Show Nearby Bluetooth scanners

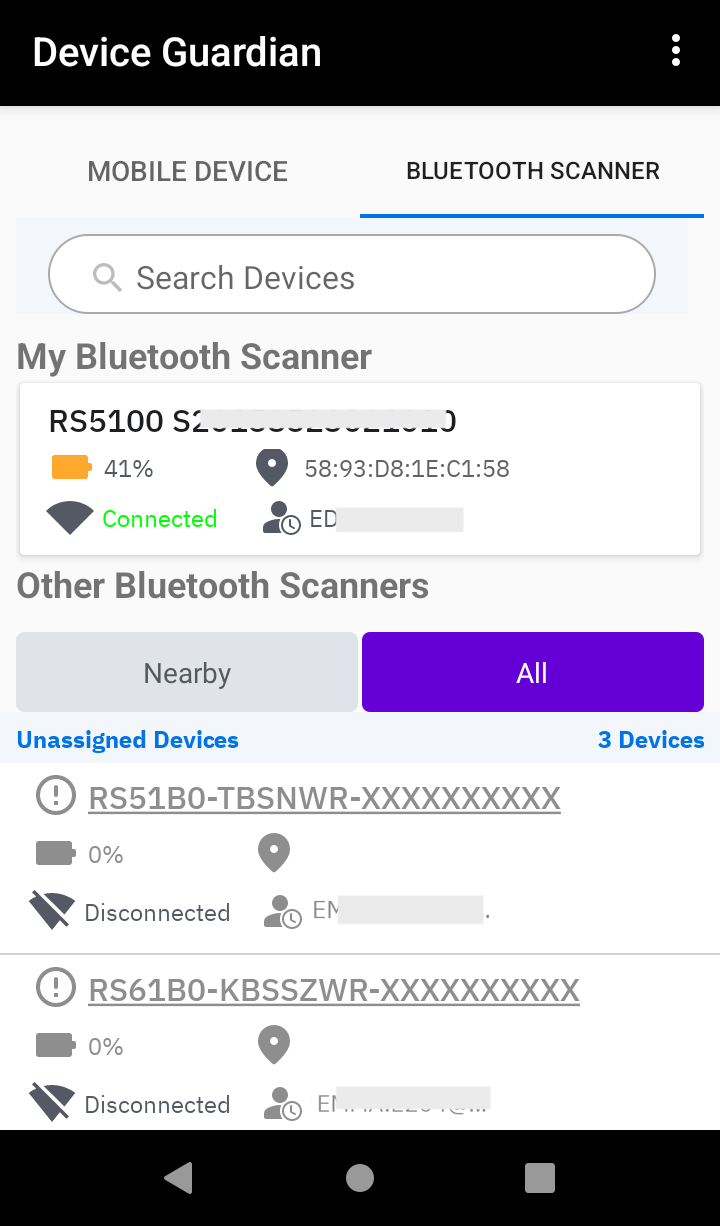coord(187,673)
